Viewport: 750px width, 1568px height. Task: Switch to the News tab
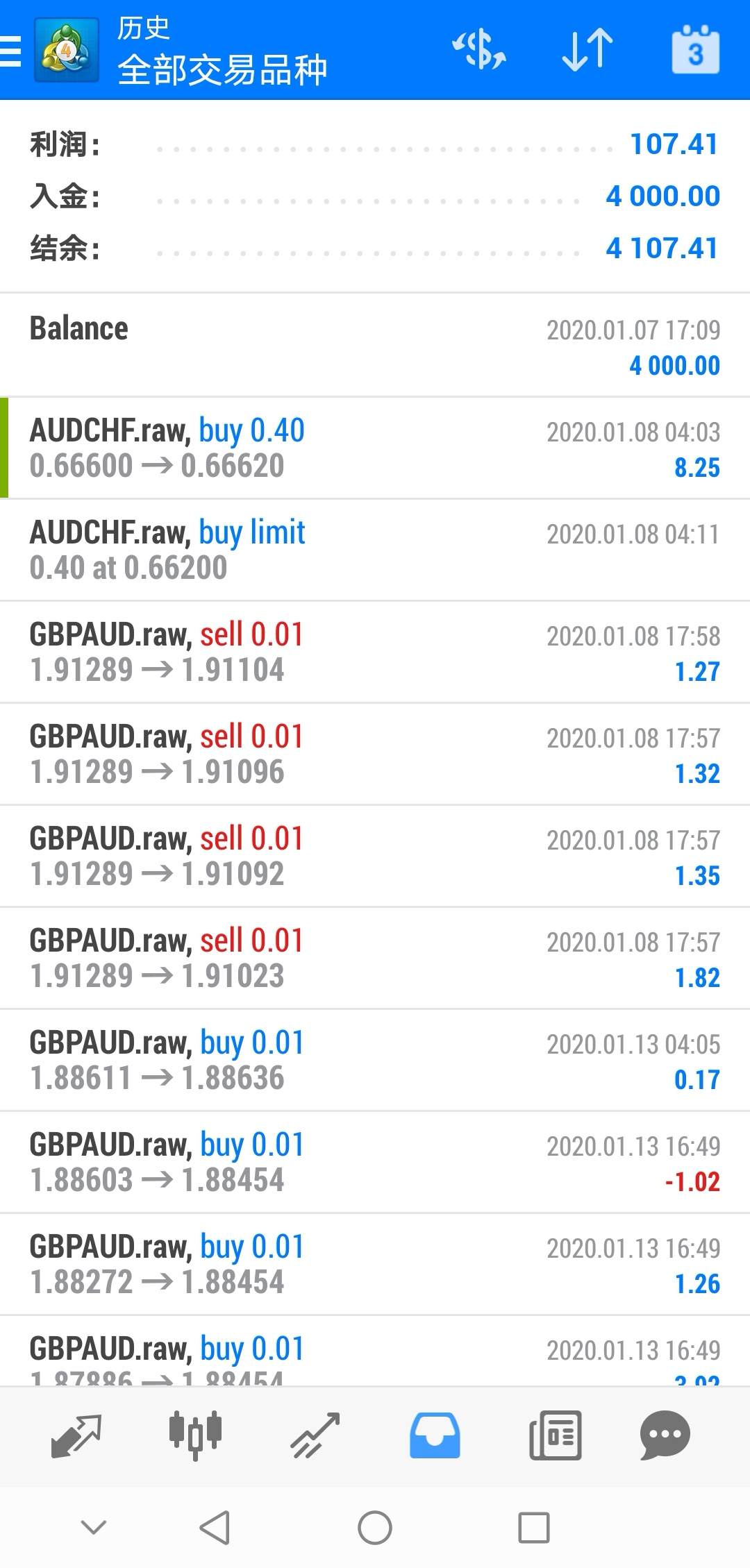554,1435
